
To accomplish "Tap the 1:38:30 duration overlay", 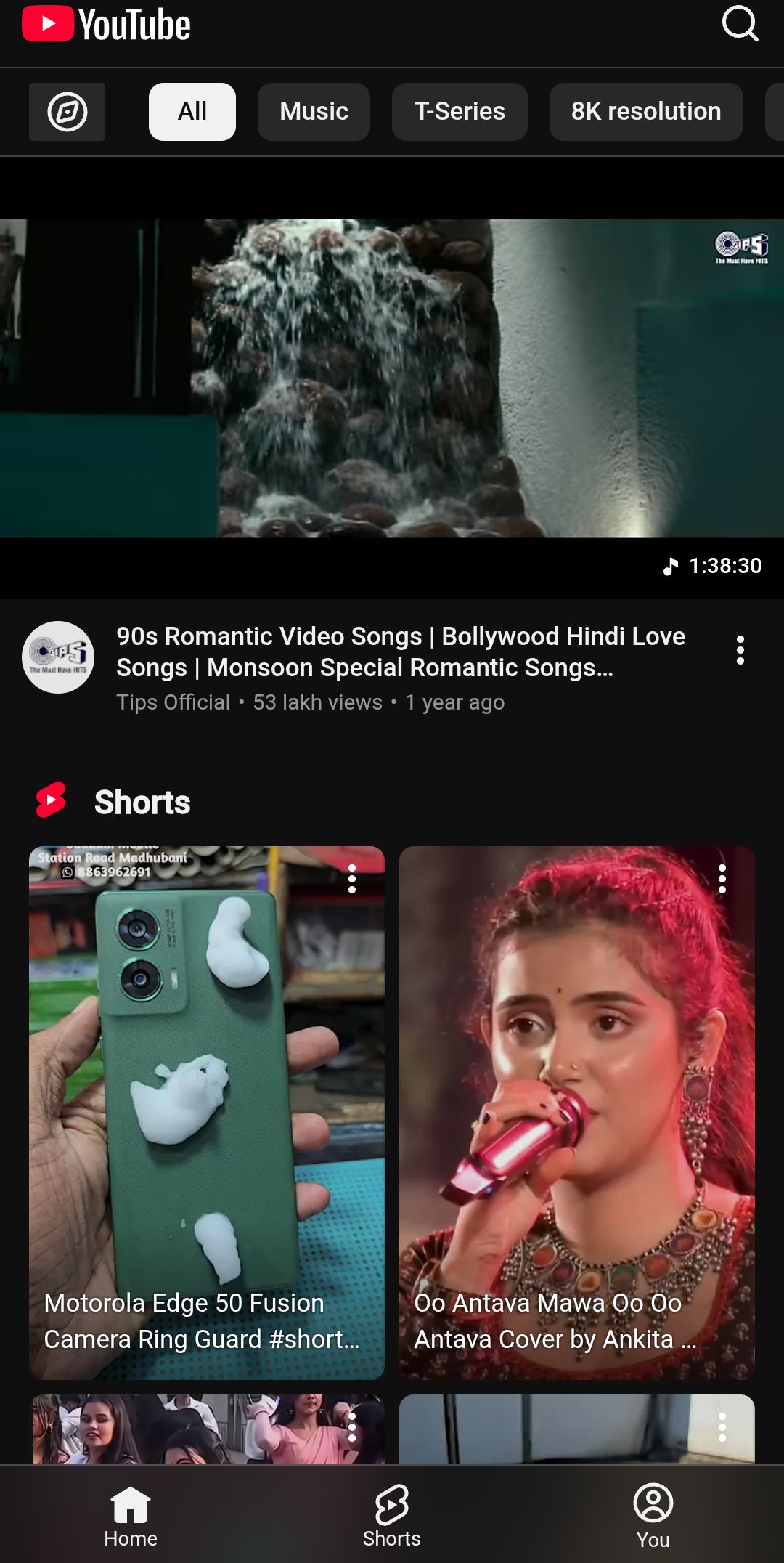I will pos(714,566).
